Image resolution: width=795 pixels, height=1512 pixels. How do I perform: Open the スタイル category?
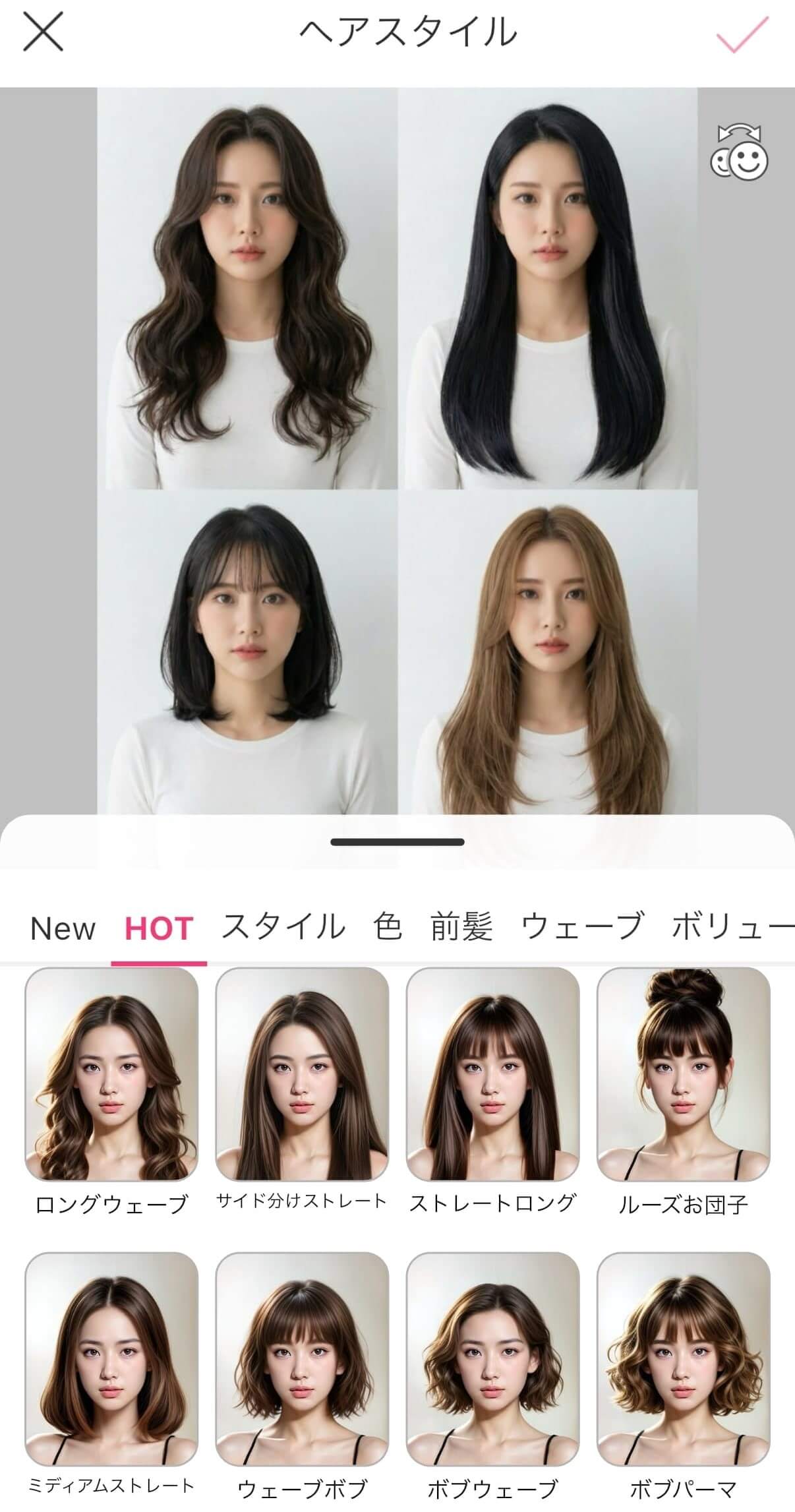pyautogui.click(x=283, y=930)
